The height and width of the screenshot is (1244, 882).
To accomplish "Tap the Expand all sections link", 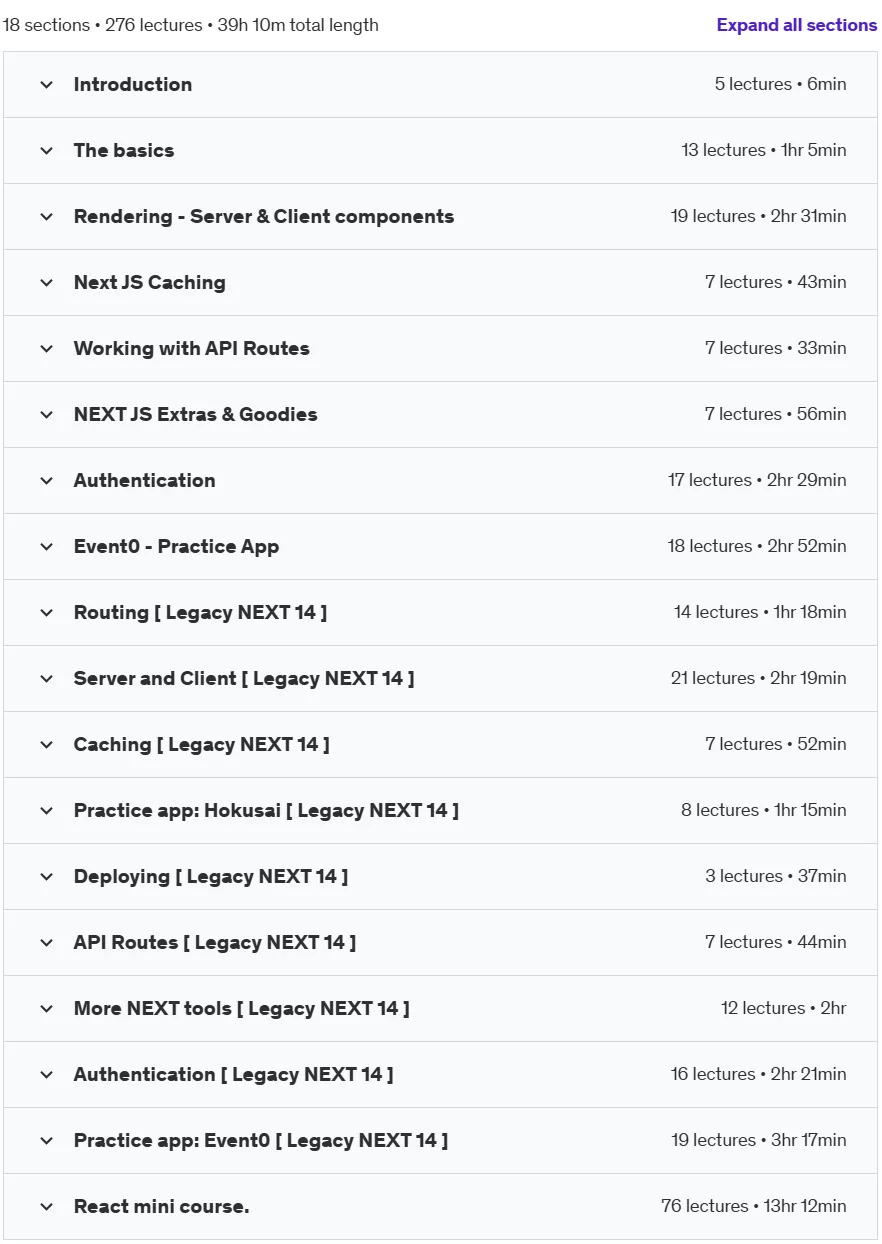I will pyautogui.click(x=796, y=25).
